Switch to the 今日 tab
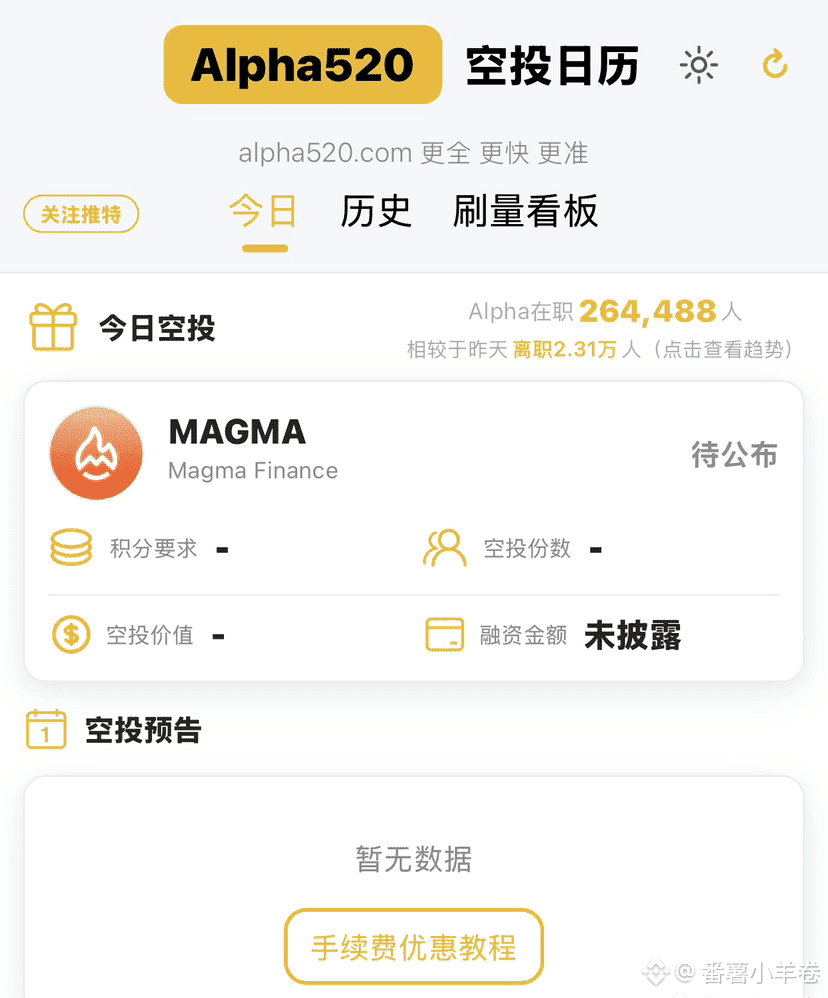Viewport: 828px width, 998px height. [x=264, y=212]
